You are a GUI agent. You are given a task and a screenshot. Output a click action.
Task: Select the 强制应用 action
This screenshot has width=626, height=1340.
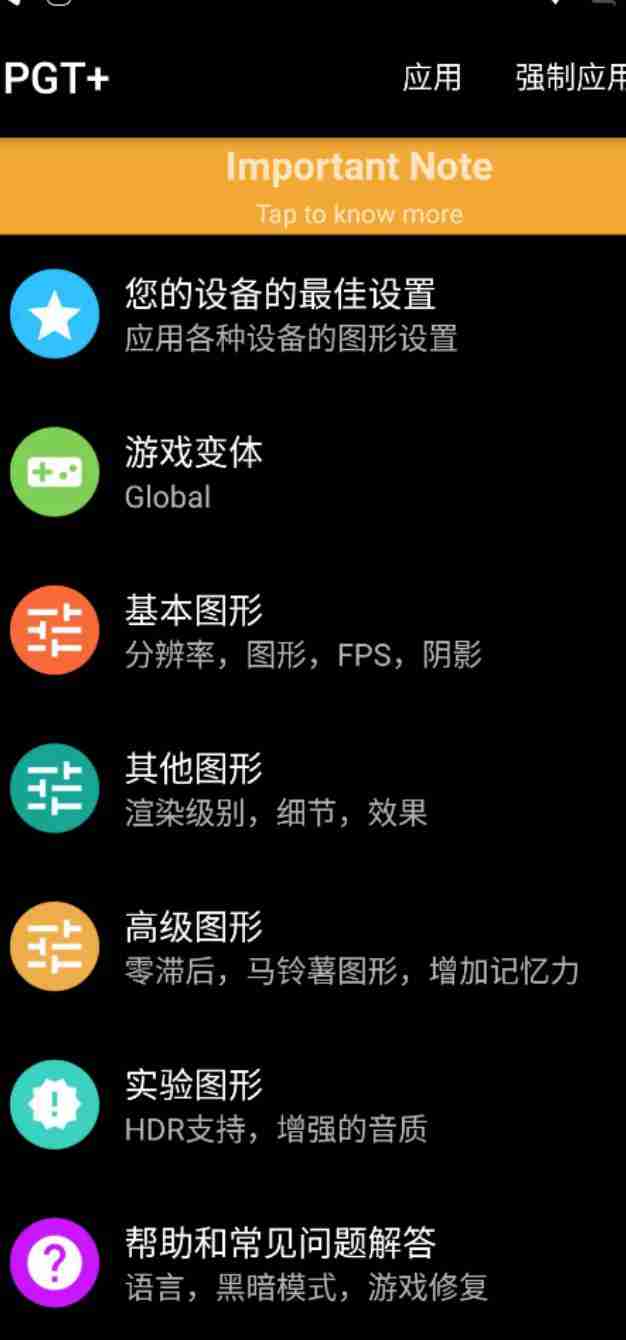pyautogui.click(x=571, y=78)
